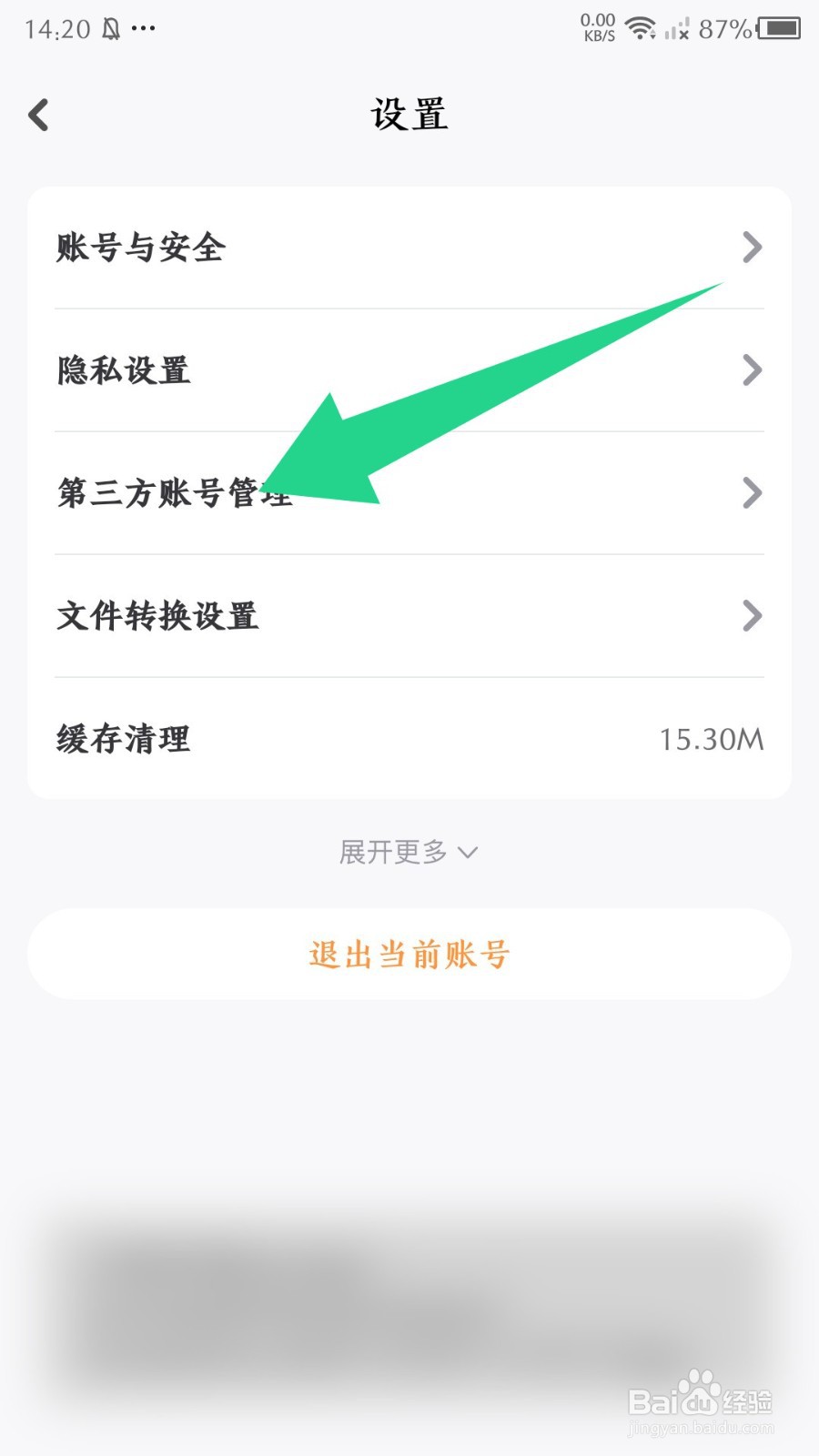Tap the network speed 0.00 KB/S indicator
This screenshot has height=1456, width=819.
[x=596, y=27]
